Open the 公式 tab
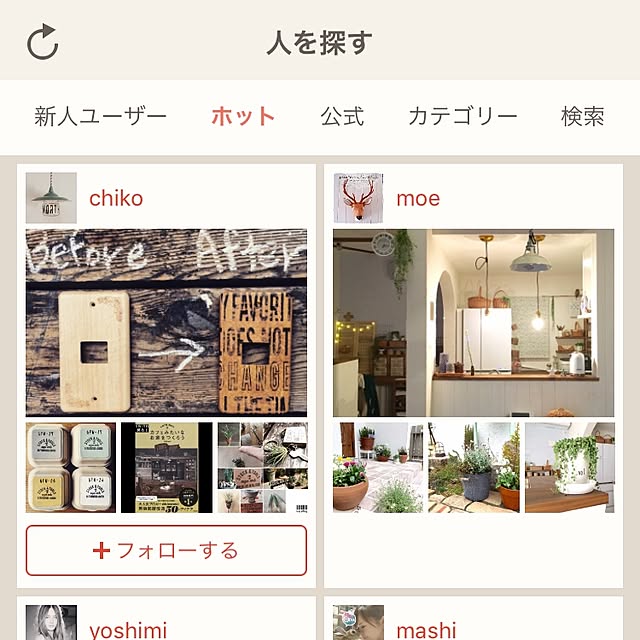This screenshot has height=640, width=640. pyautogui.click(x=341, y=116)
